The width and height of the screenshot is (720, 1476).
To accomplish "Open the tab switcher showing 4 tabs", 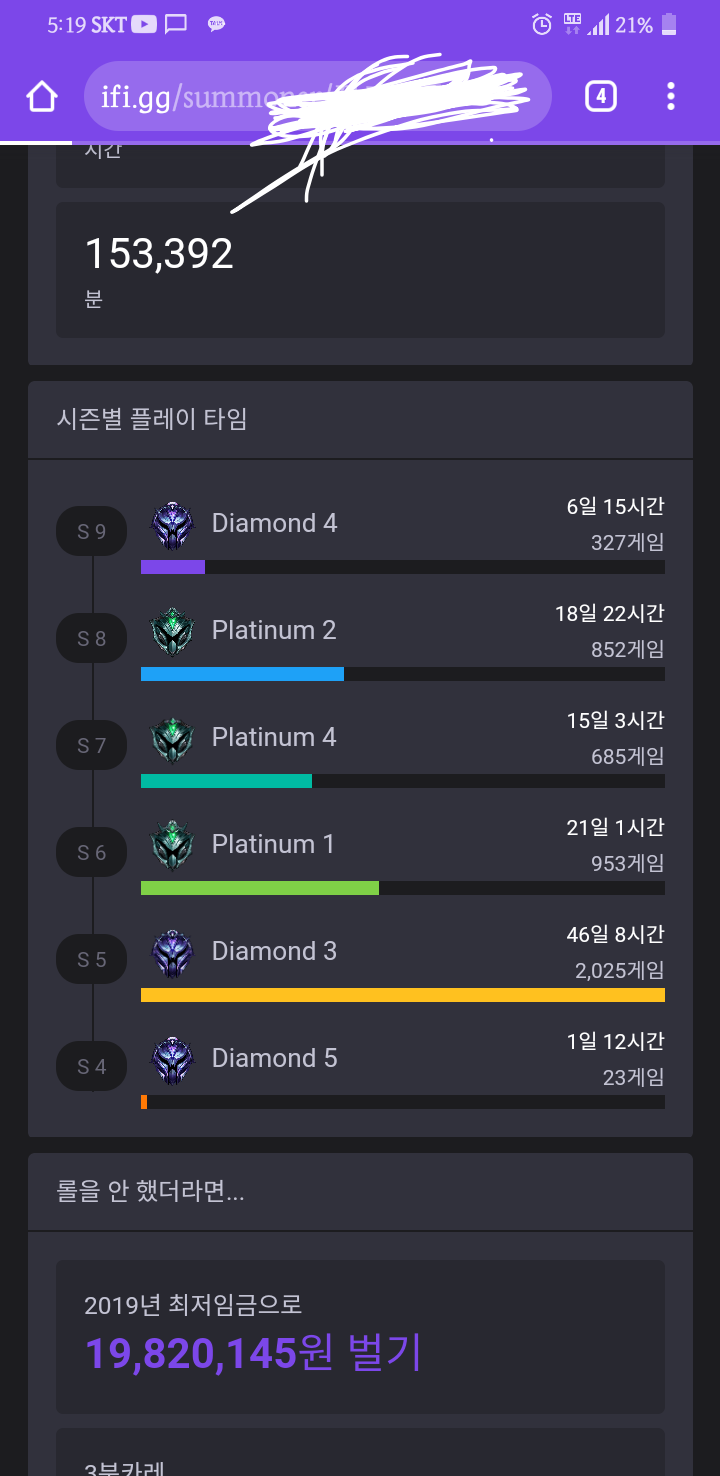I will click(x=600, y=96).
